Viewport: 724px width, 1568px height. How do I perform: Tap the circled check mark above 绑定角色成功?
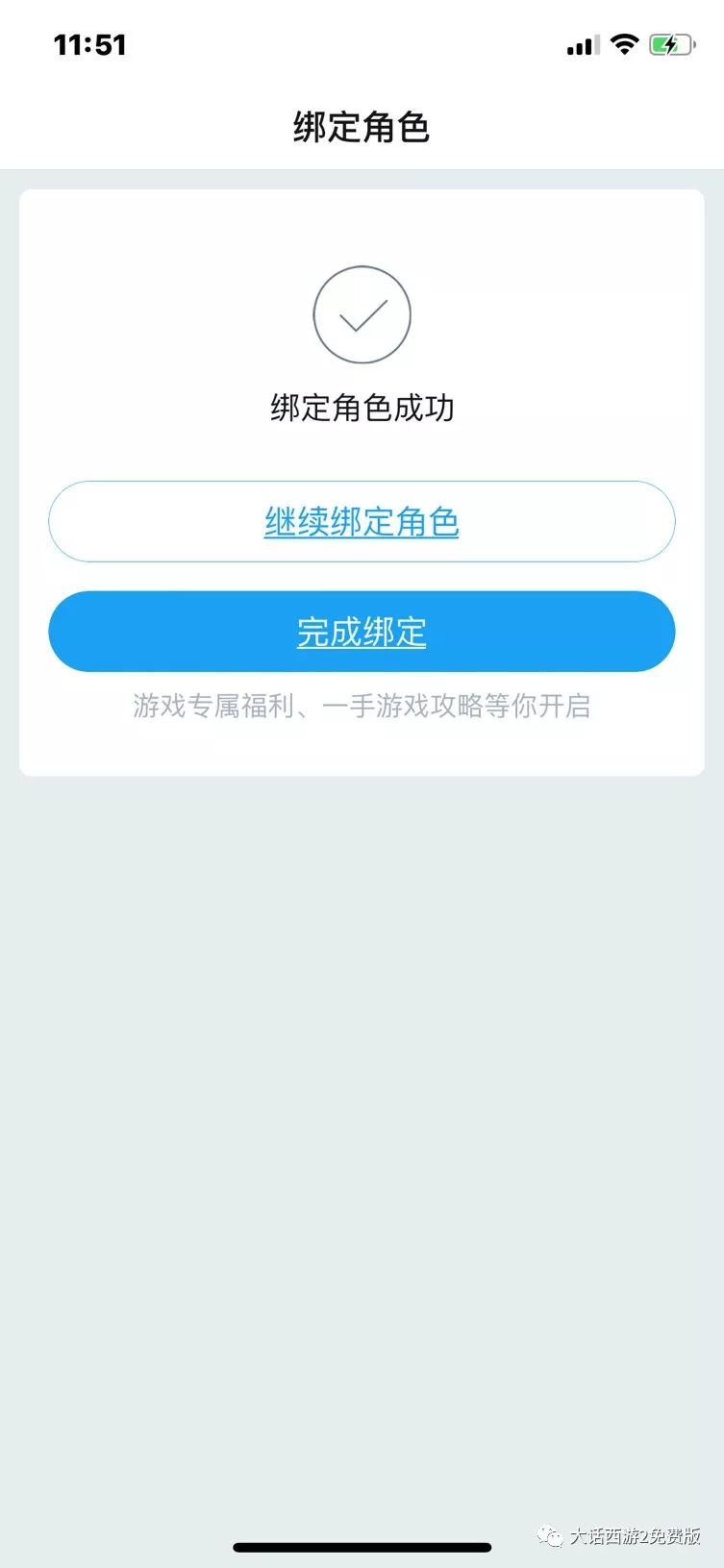click(x=362, y=314)
